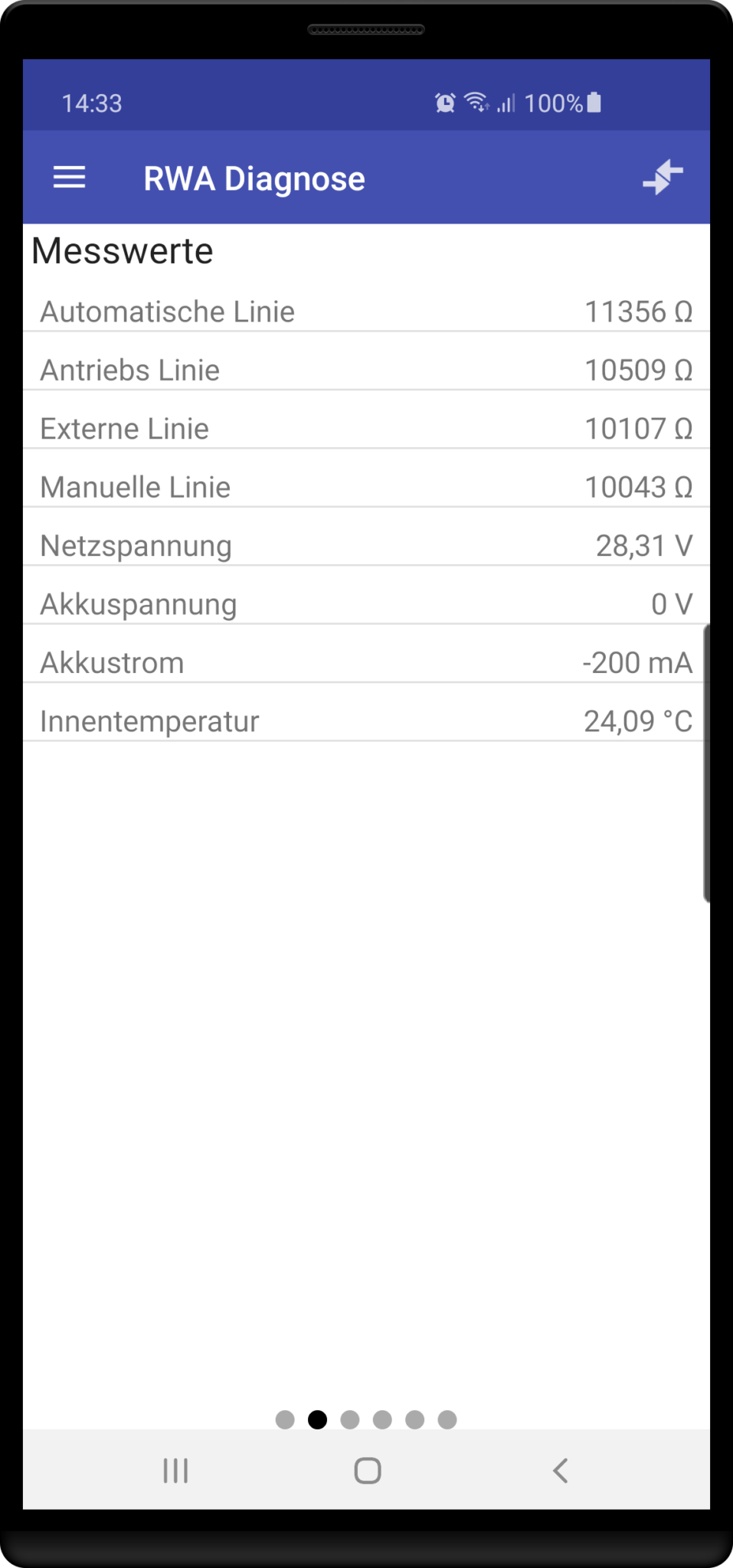Select the first page indicator dot
Screen dimensions: 733x1568
(x=285, y=1419)
